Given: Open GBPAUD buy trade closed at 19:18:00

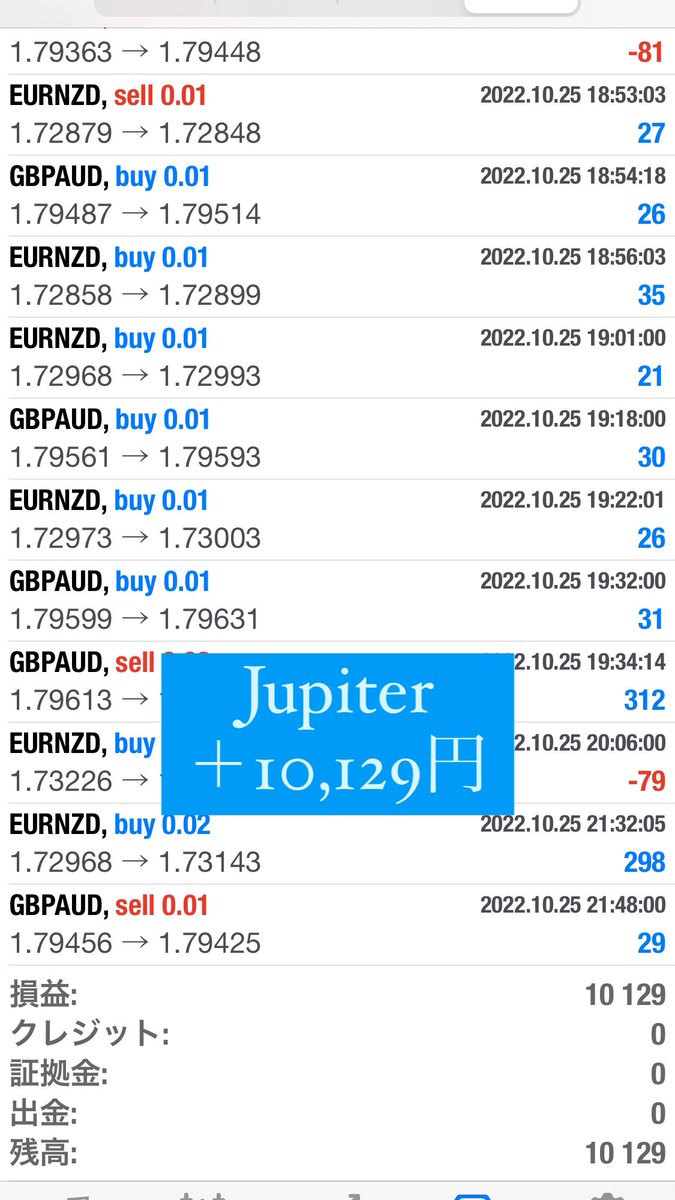Looking at the screenshot, I should [x=337, y=439].
